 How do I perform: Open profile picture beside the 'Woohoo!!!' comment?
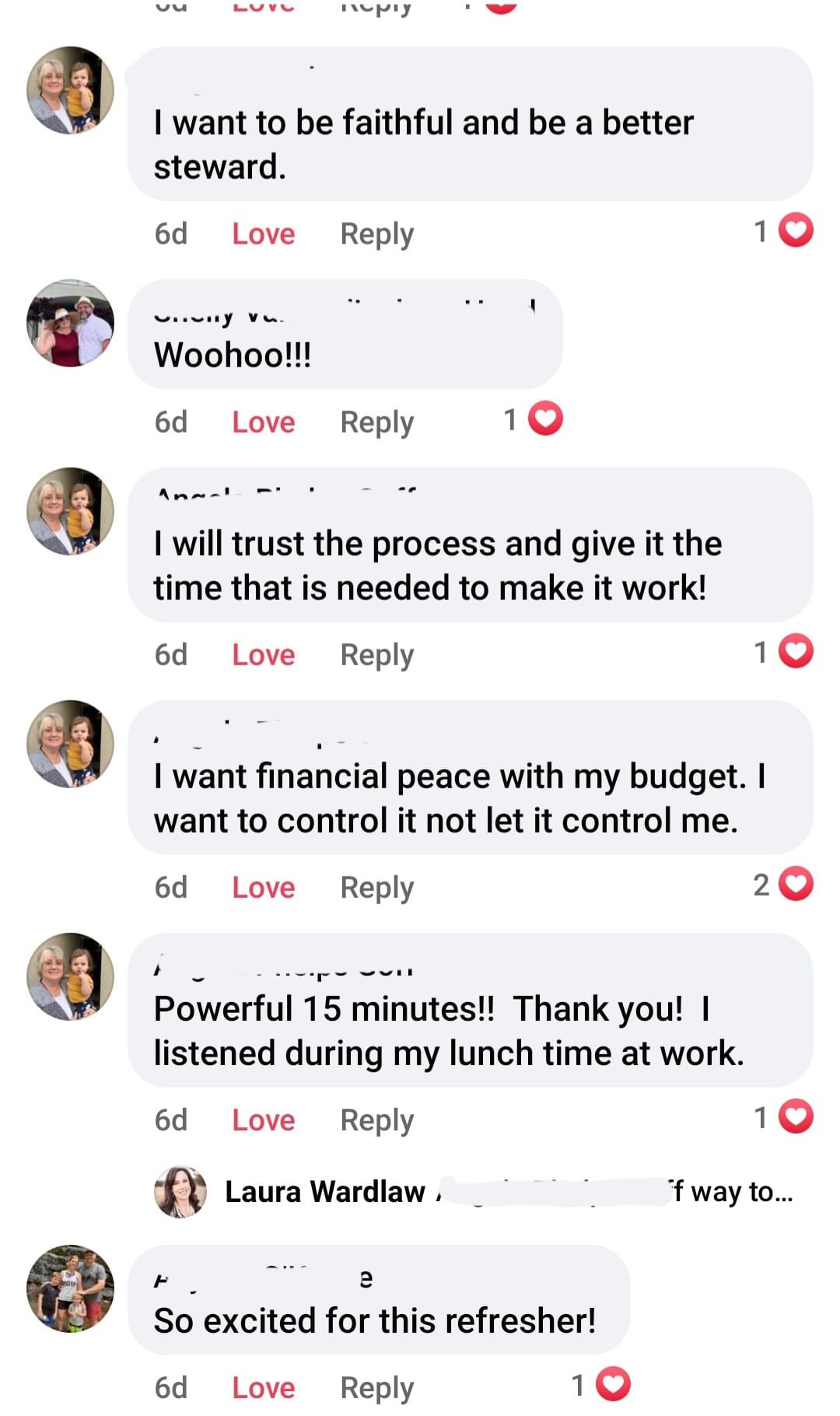[70, 323]
